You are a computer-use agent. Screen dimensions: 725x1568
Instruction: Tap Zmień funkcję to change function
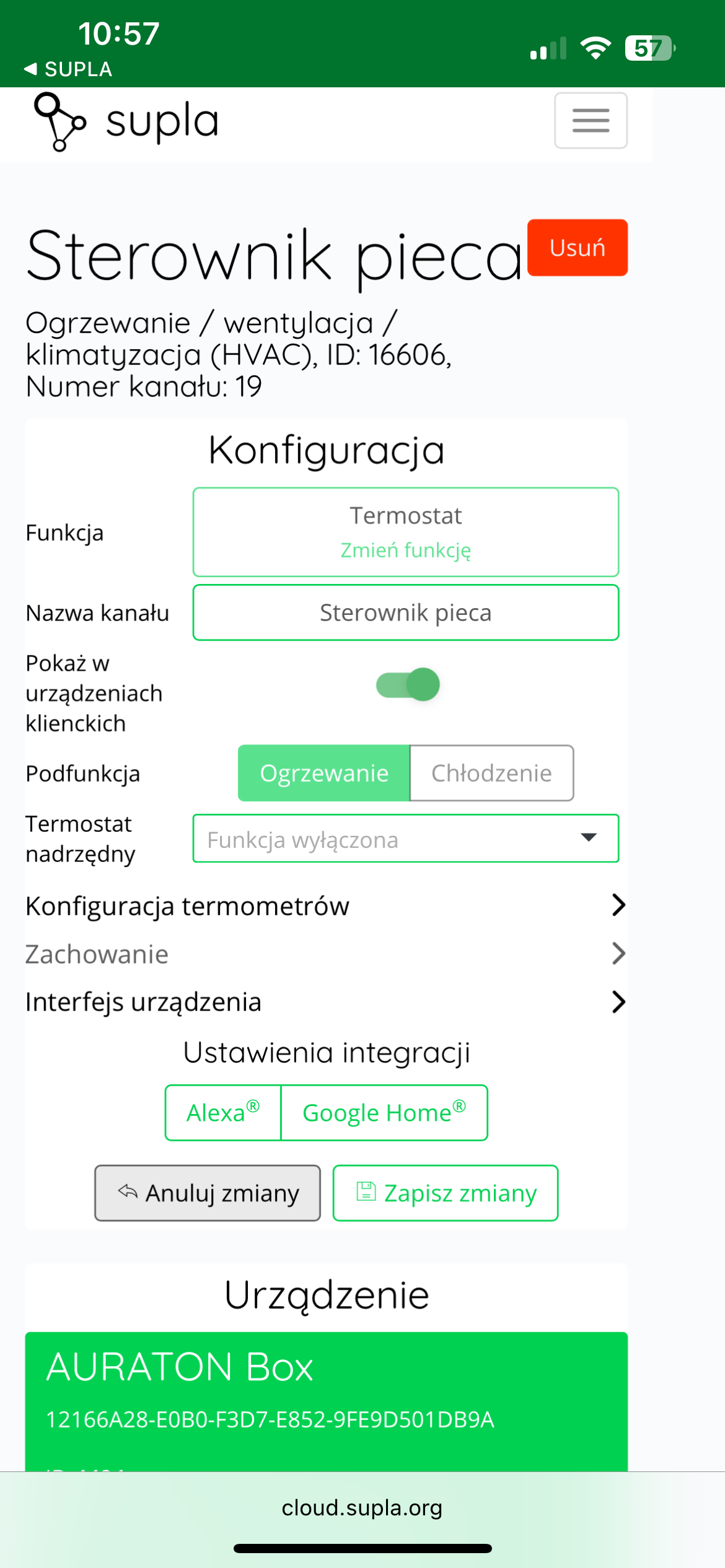tap(406, 550)
